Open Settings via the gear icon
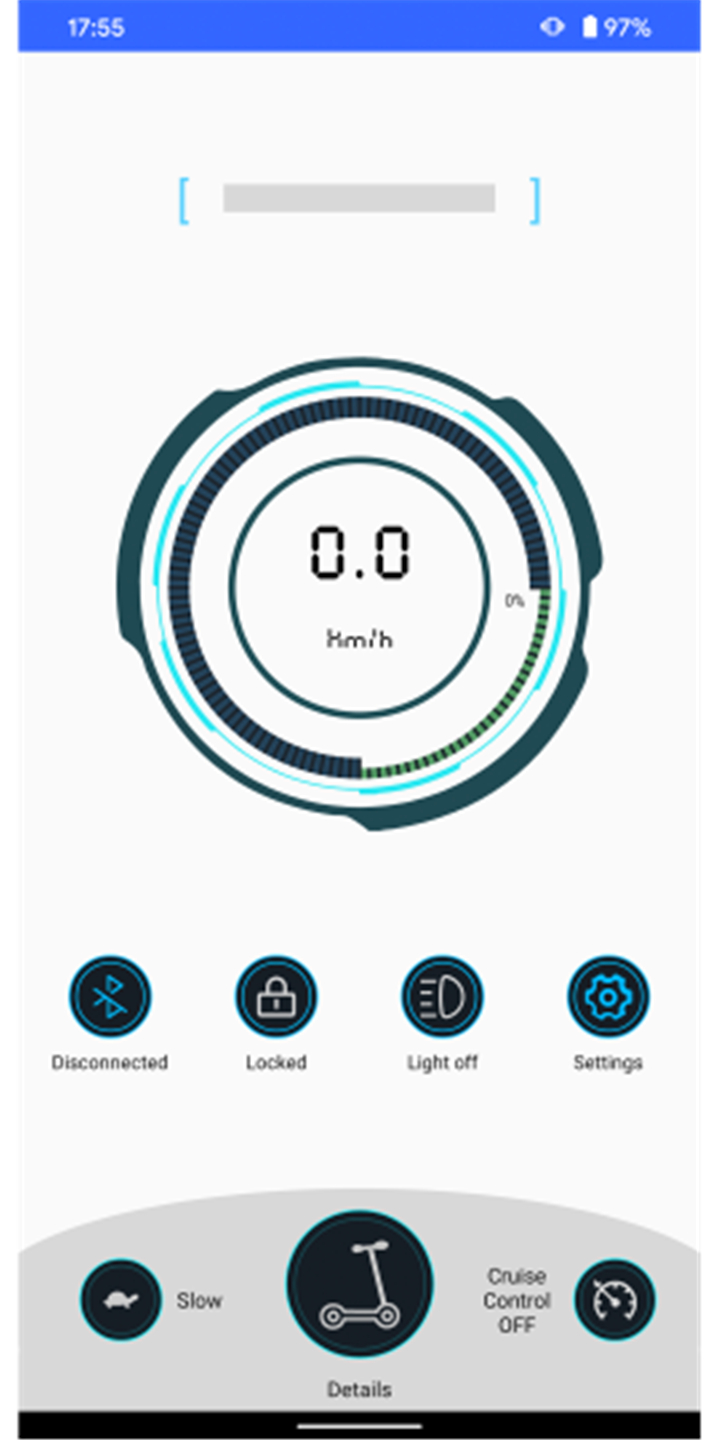Image resolution: width=720 pixels, height=1440 pixels. (x=608, y=997)
